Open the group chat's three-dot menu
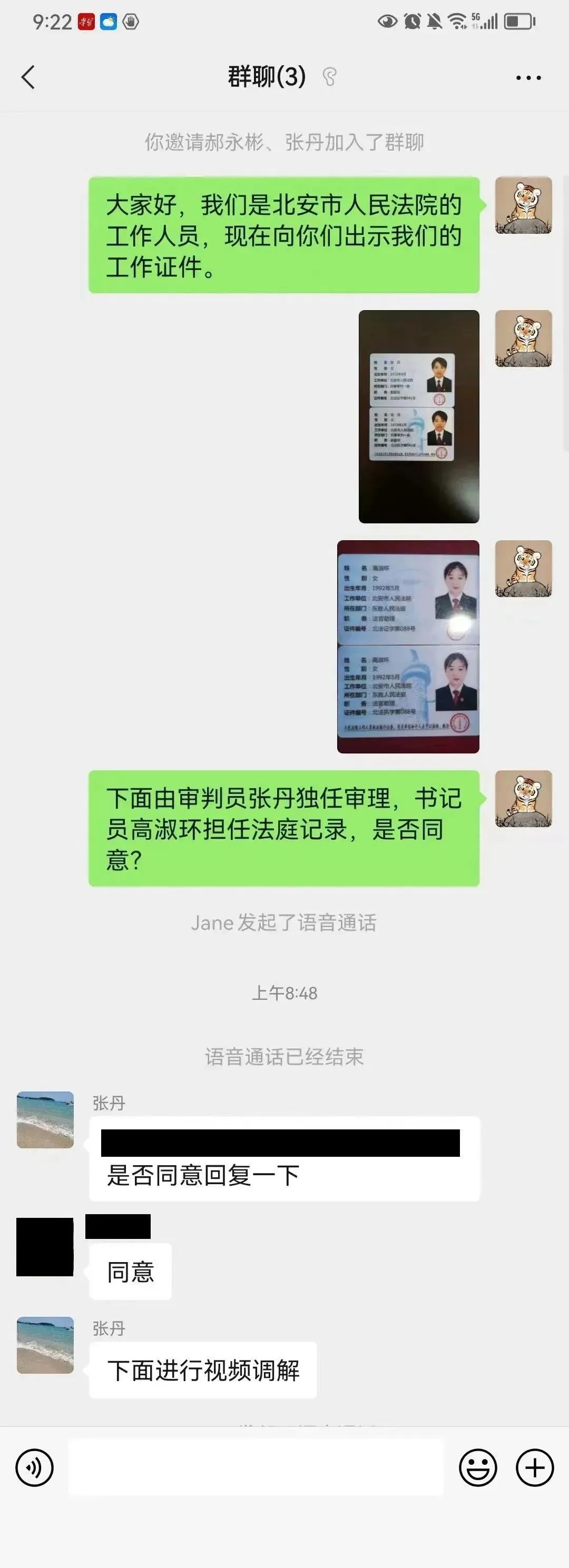569x1568 pixels. point(527,77)
